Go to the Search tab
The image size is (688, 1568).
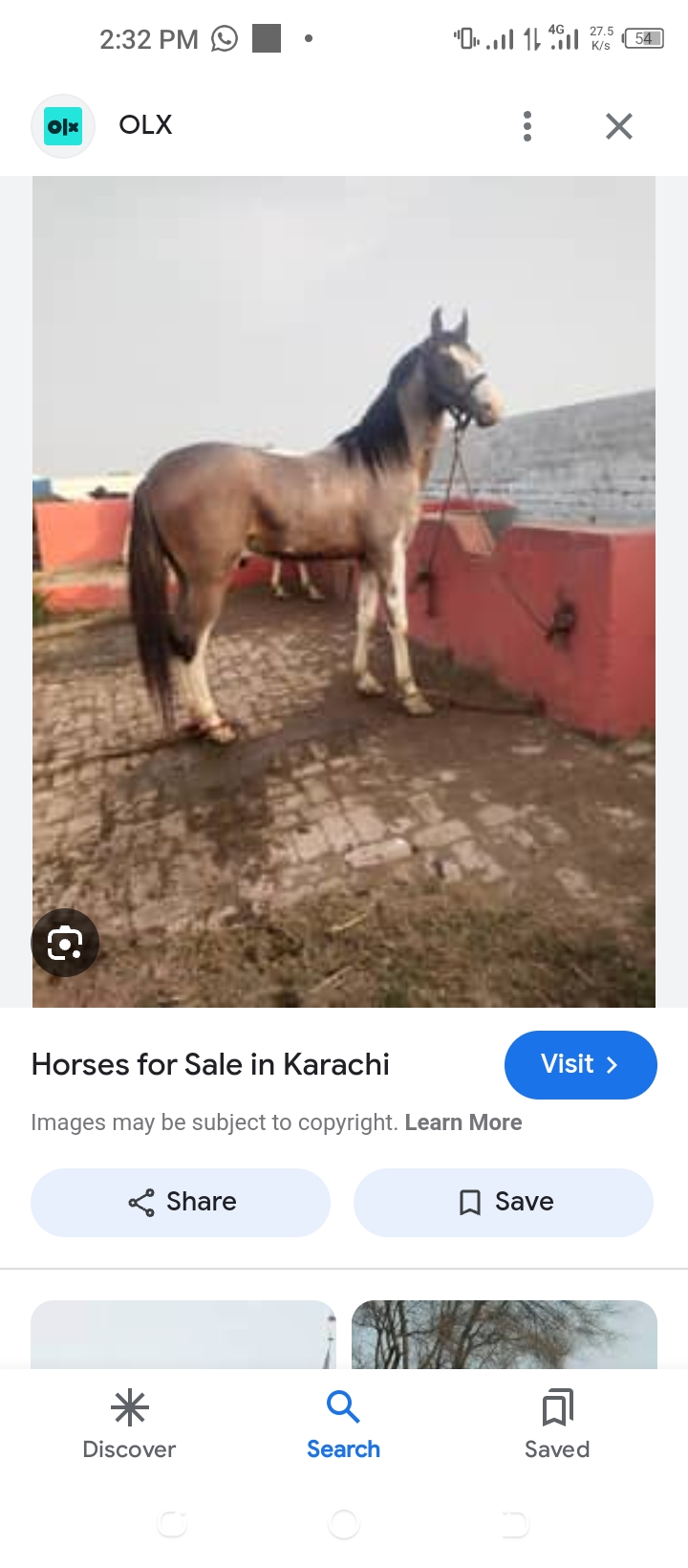point(343,1425)
